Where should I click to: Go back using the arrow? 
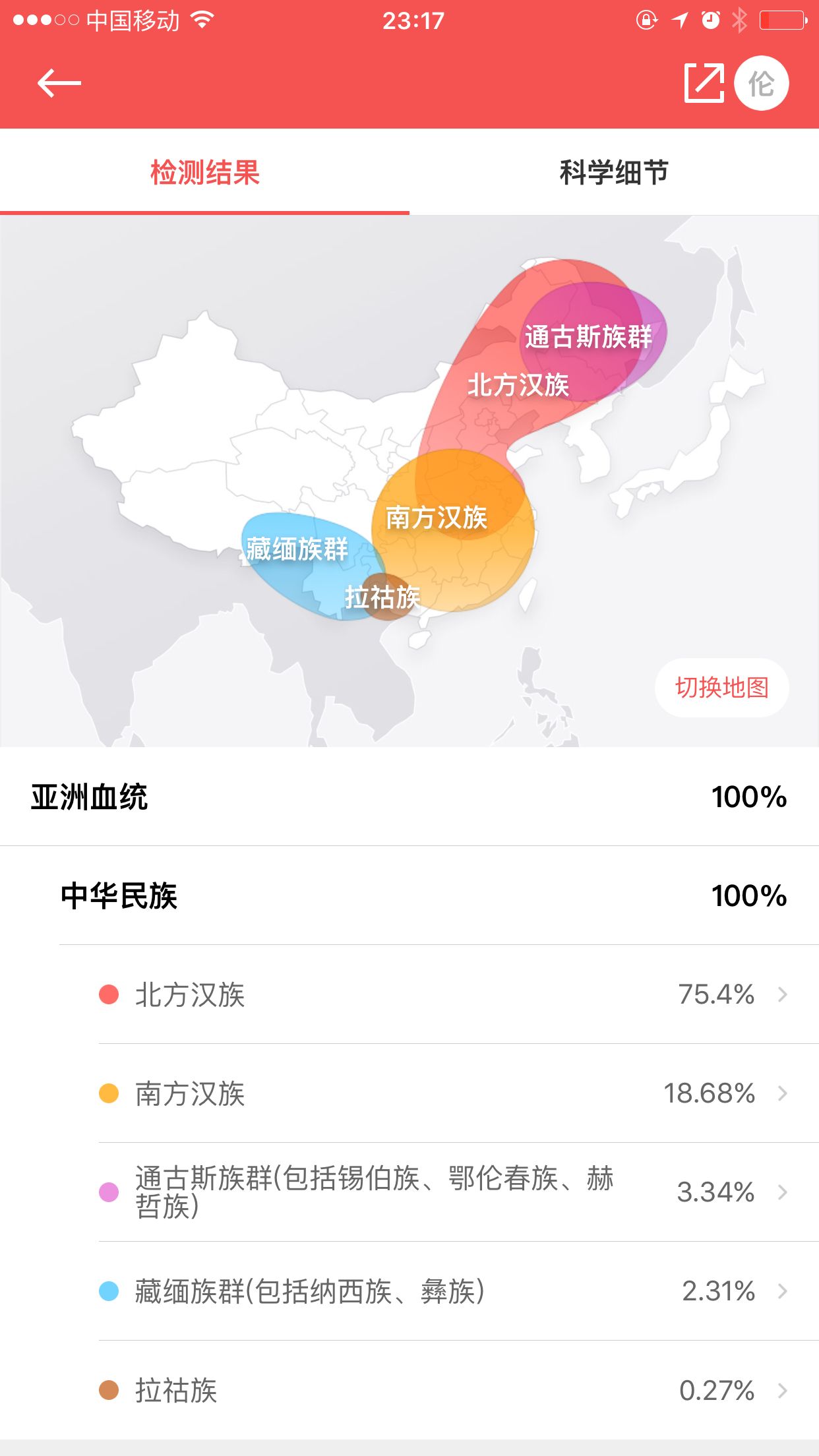59,83
